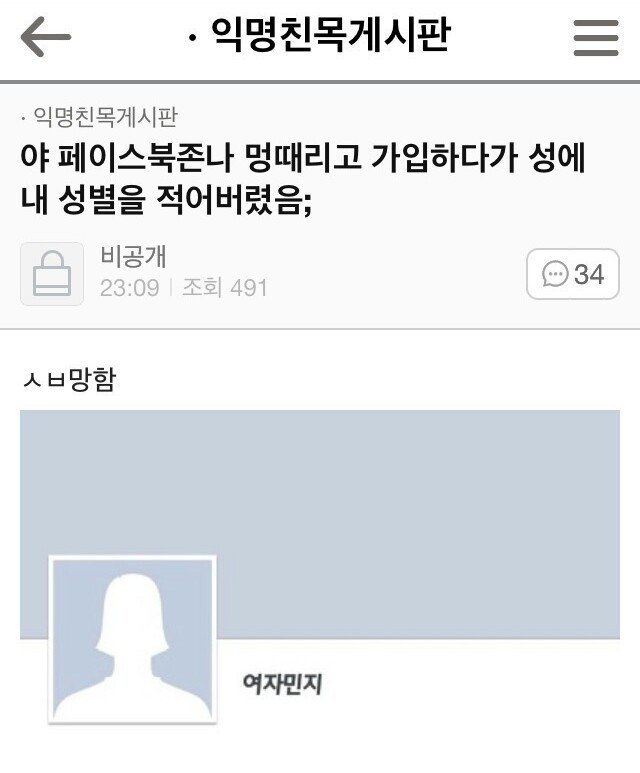Open the 34 comments
This screenshot has height=773, width=640.
(573, 274)
